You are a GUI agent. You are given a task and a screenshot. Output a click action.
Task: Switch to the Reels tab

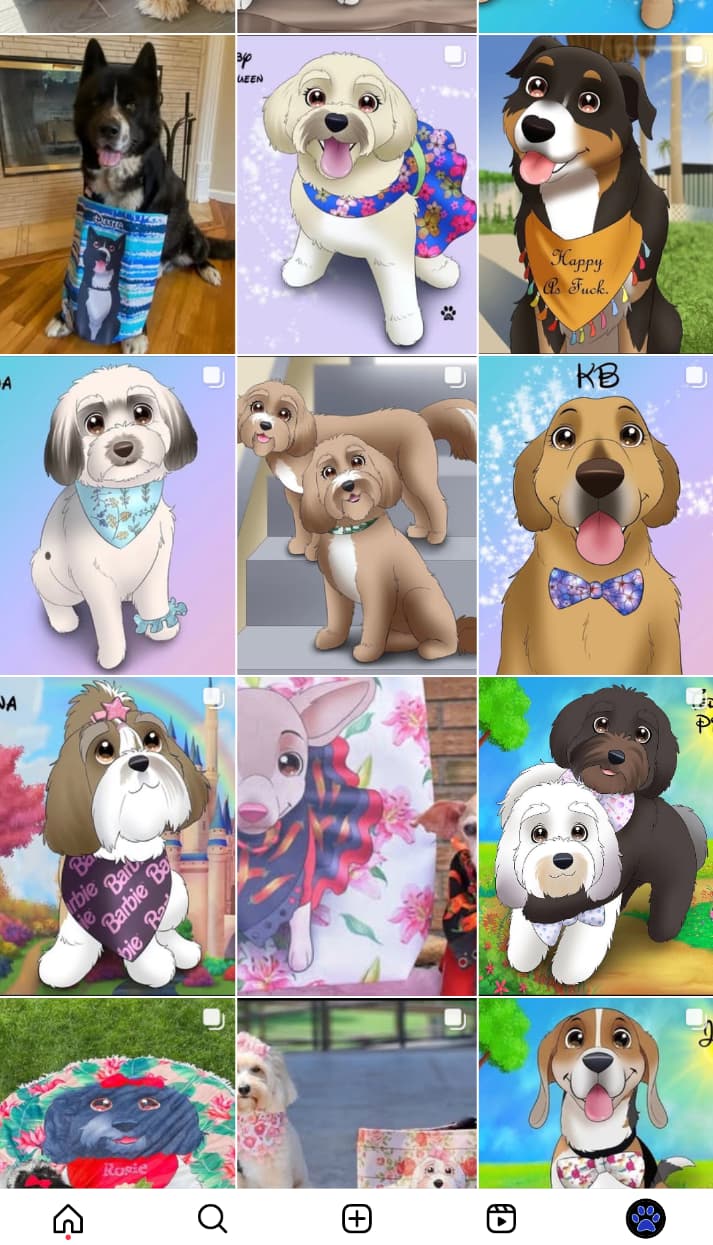click(x=501, y=1218)
